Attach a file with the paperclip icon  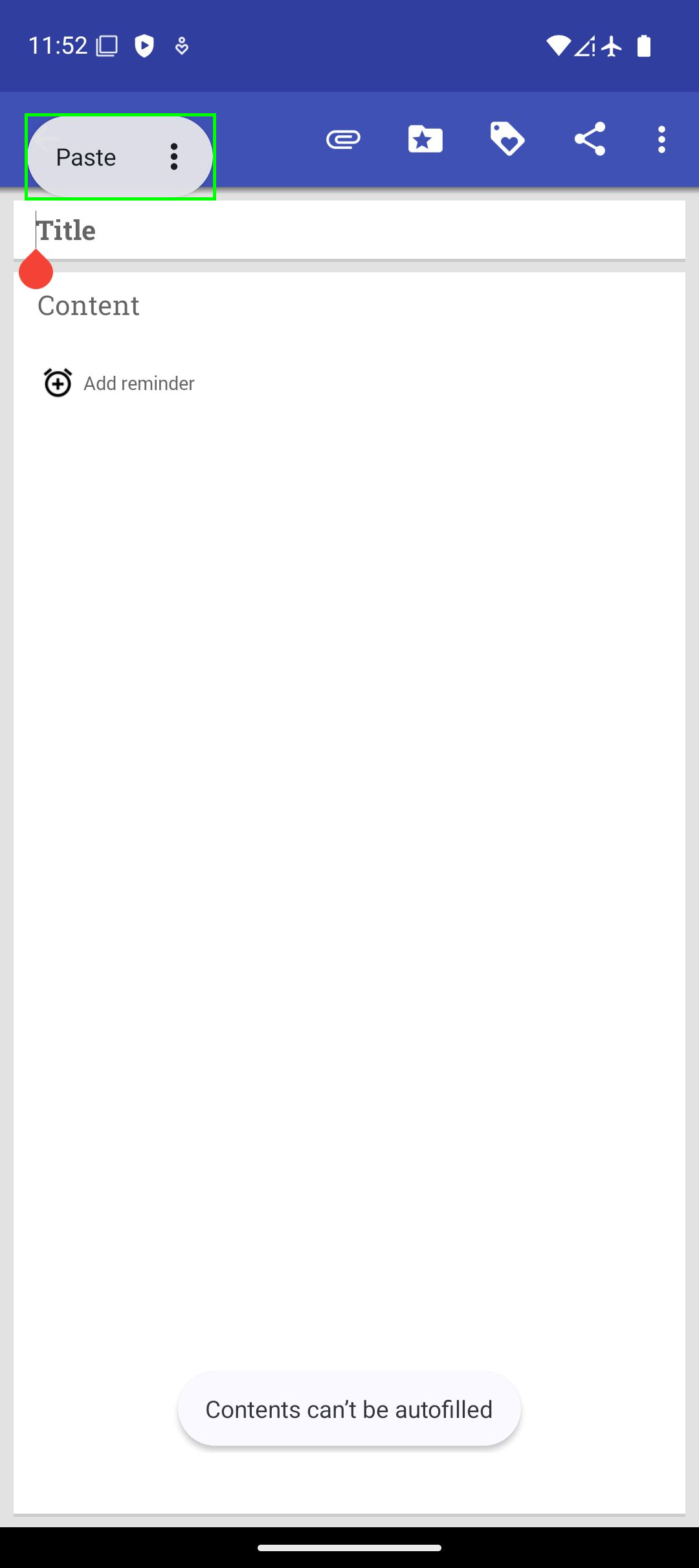343,139
